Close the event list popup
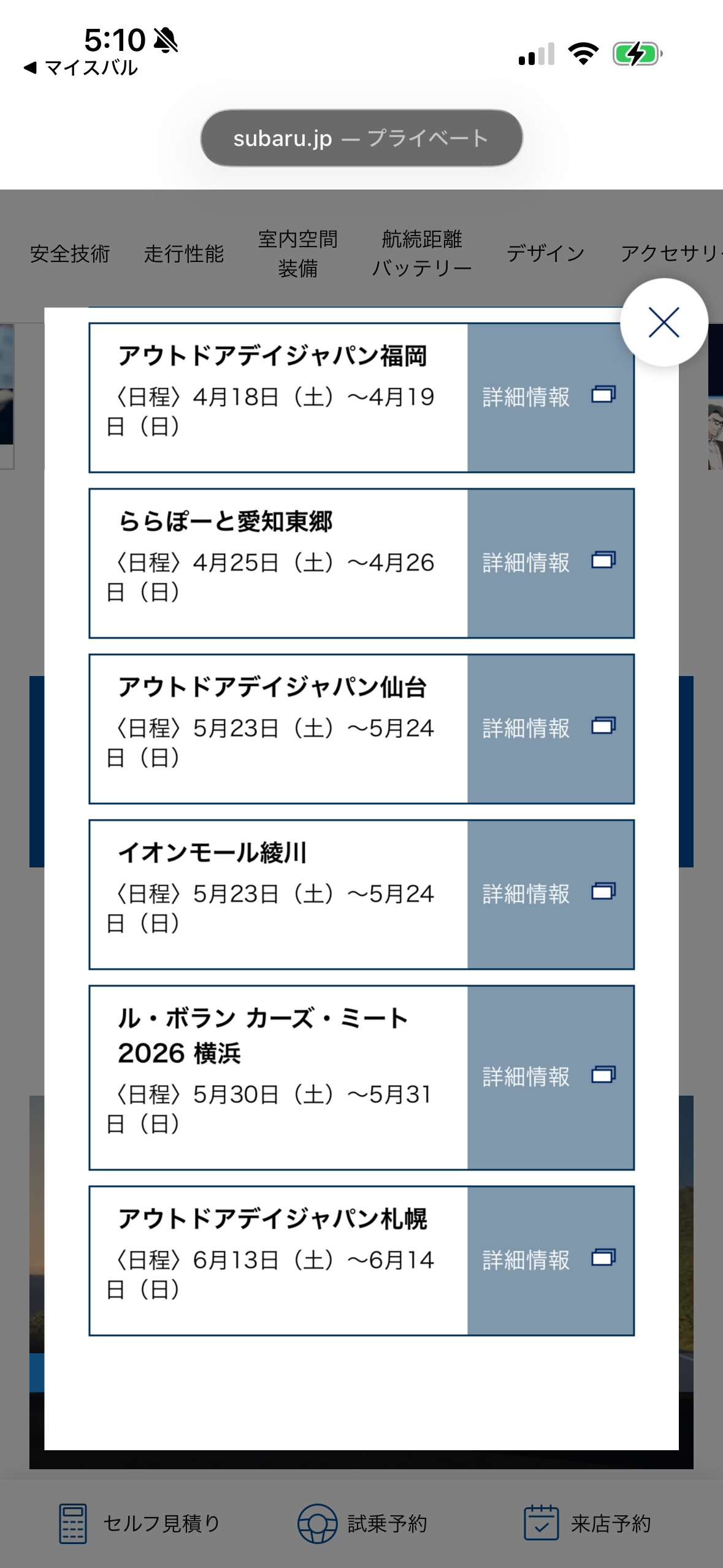 (664, 323)
